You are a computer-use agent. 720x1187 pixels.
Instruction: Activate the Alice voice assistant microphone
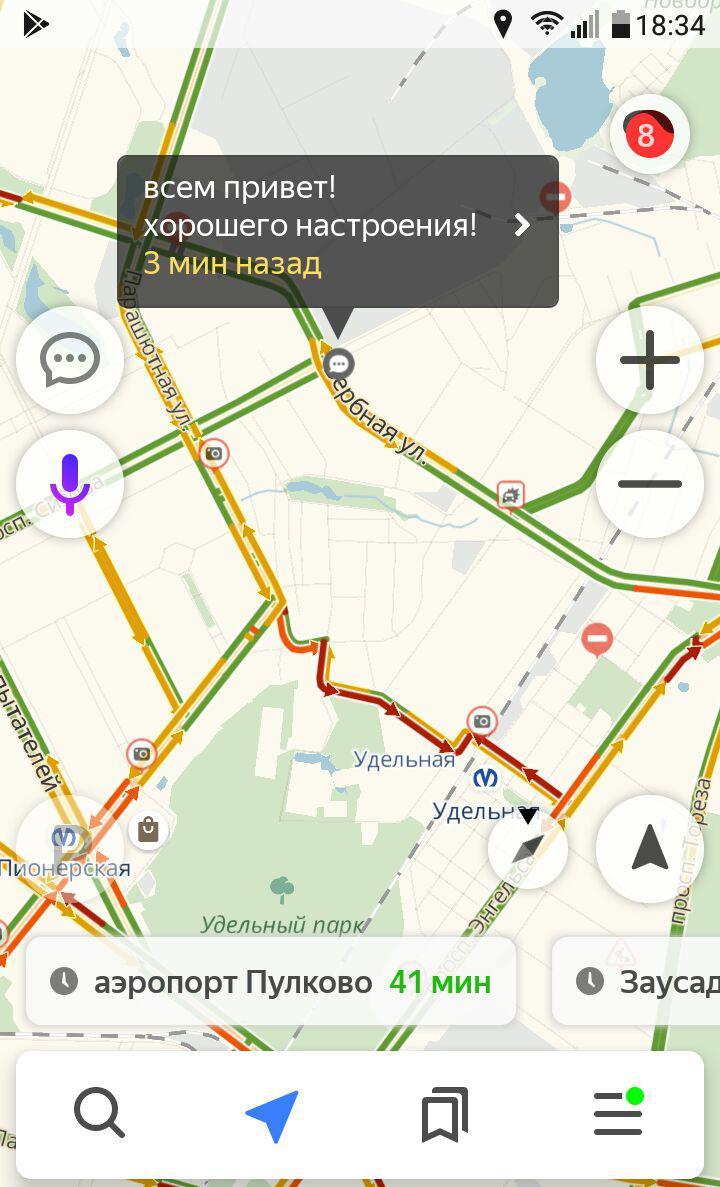click(x=70, y=484)
